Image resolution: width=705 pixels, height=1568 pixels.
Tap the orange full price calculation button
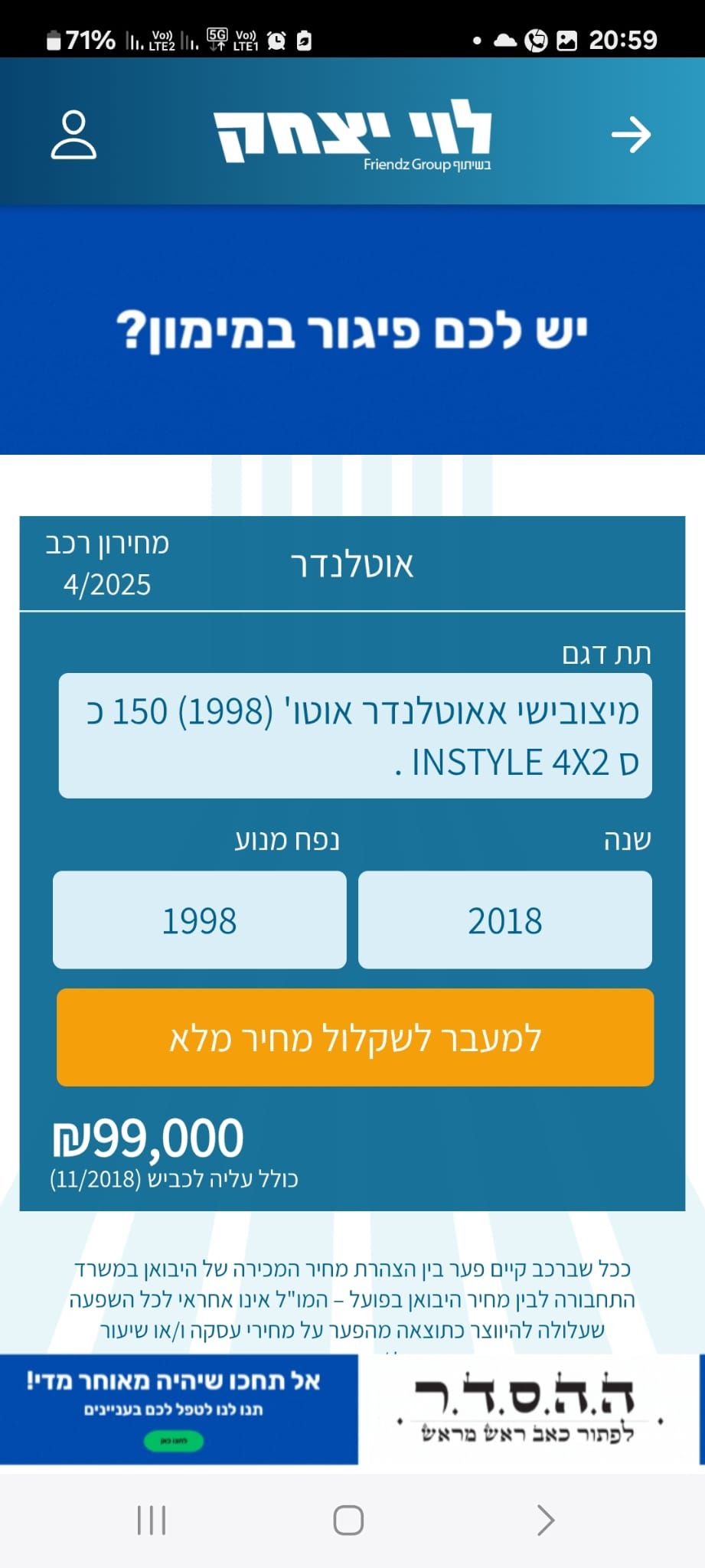pos(355,1037)
